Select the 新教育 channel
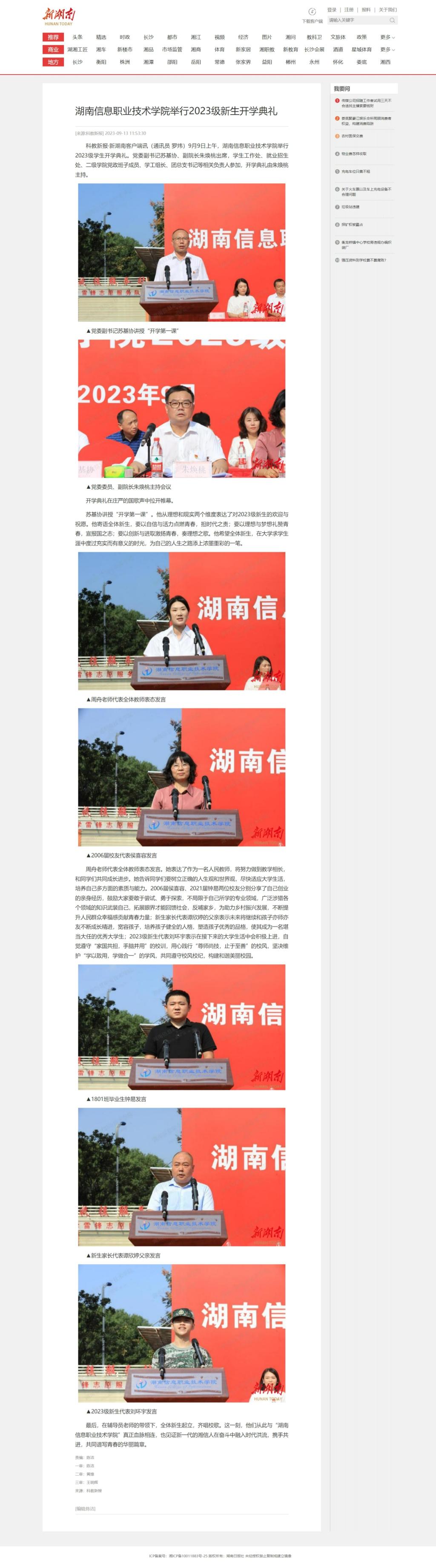This screenshot has height=1568, width=436. point(290,49)
